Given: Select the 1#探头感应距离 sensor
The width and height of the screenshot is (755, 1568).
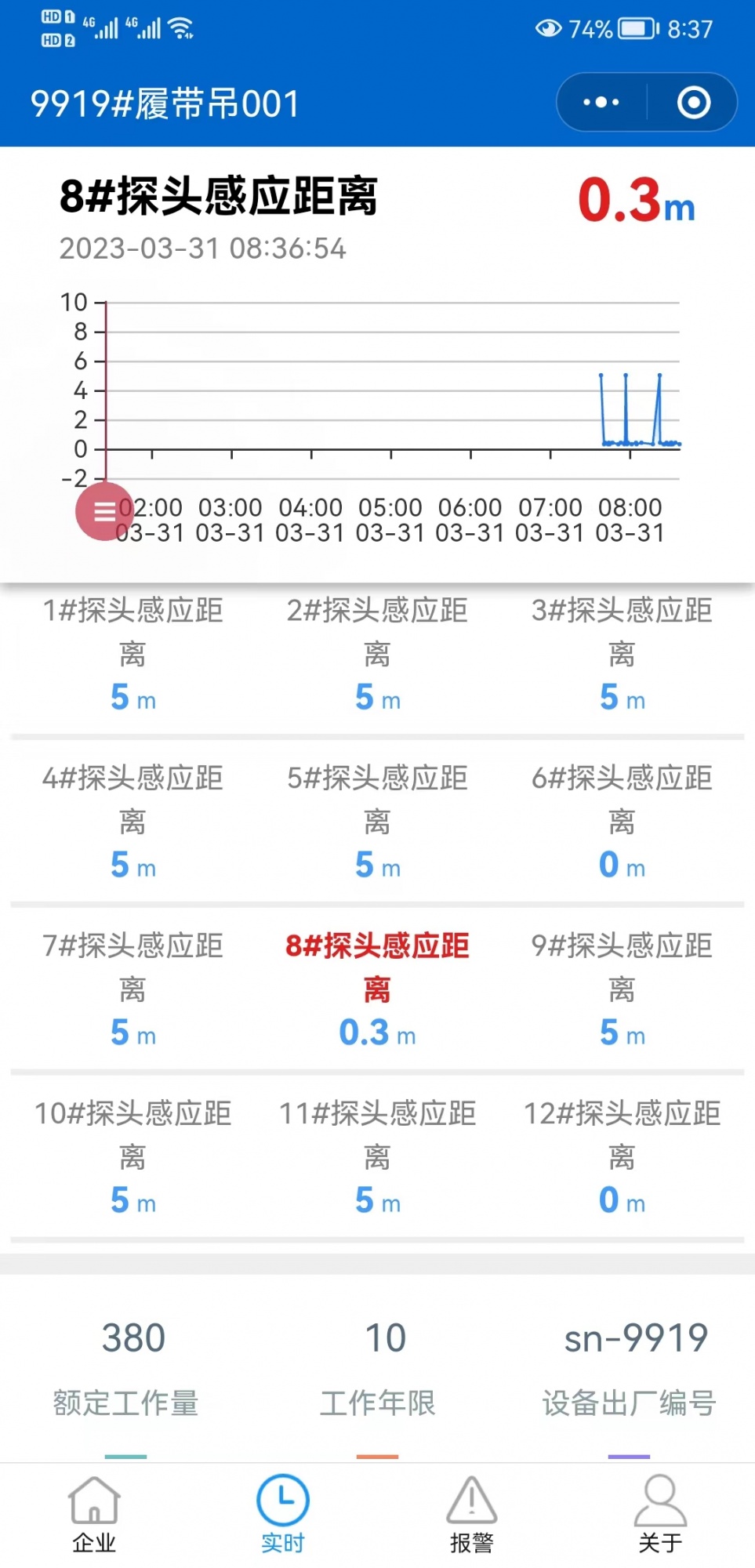Looking at the screenshot, I should coord(133,653).
